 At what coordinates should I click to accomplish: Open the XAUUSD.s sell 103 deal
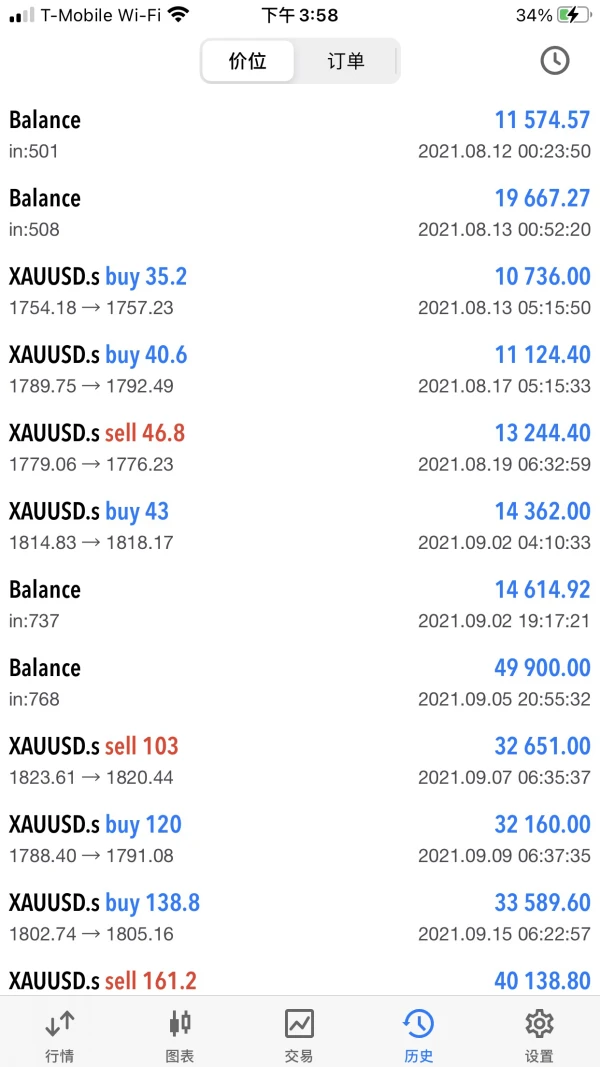point(300,760)
